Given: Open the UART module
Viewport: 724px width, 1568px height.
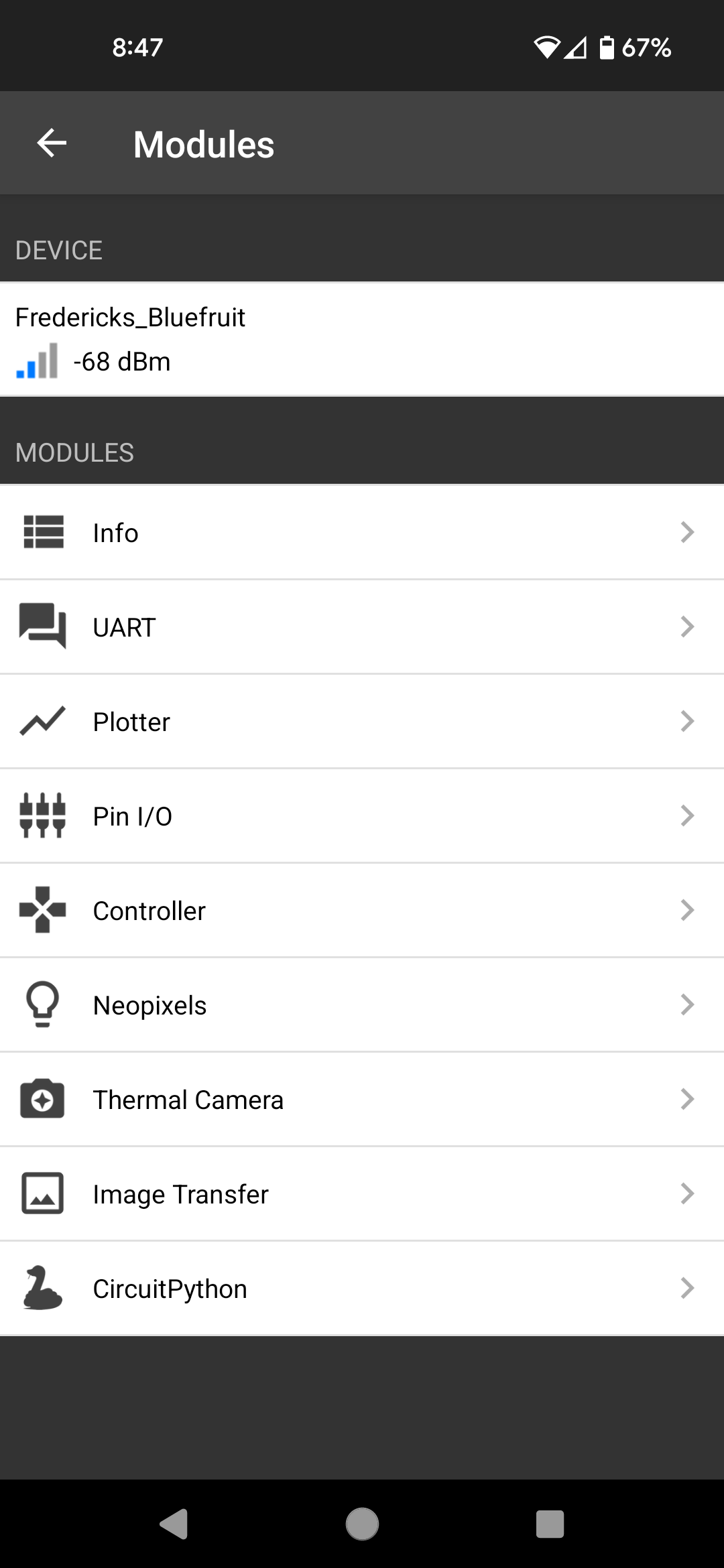Looking at the screenshot, I should pos(362,627).
